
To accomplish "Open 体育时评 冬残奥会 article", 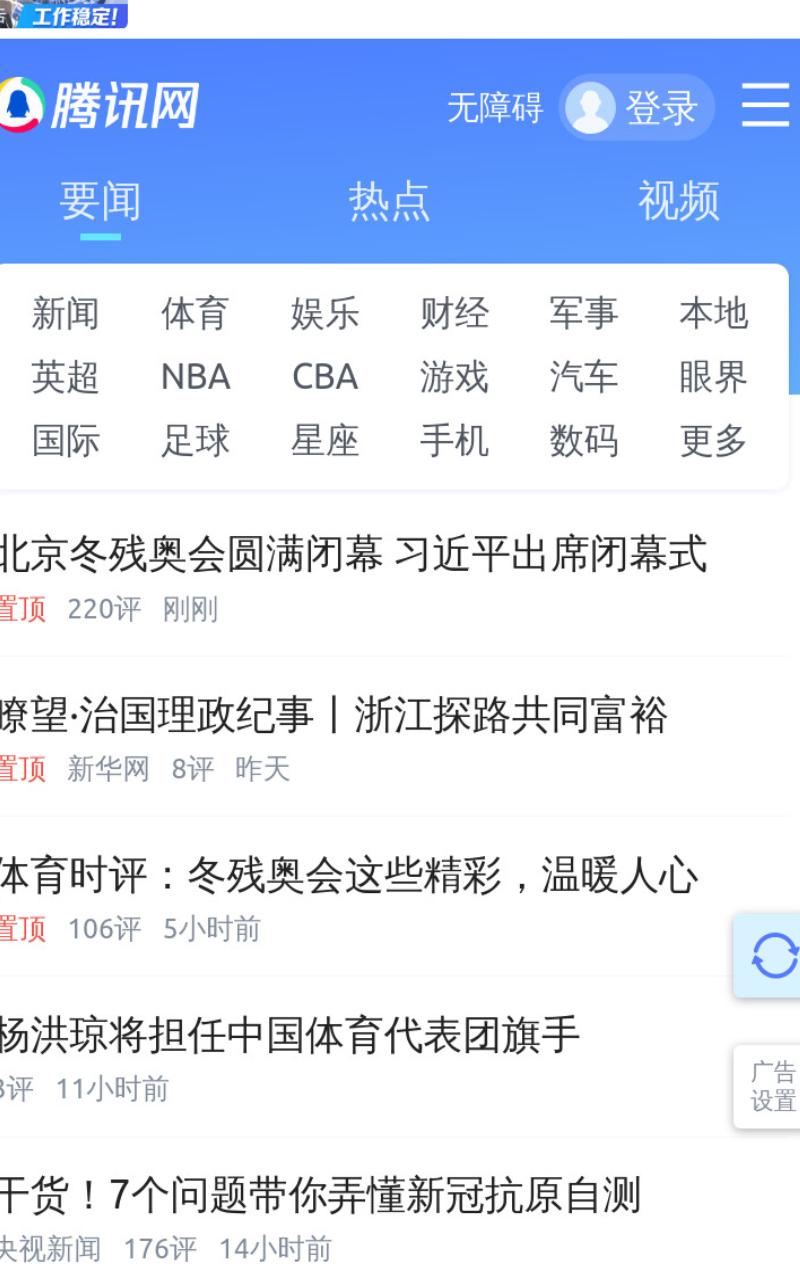I will 348,875.
